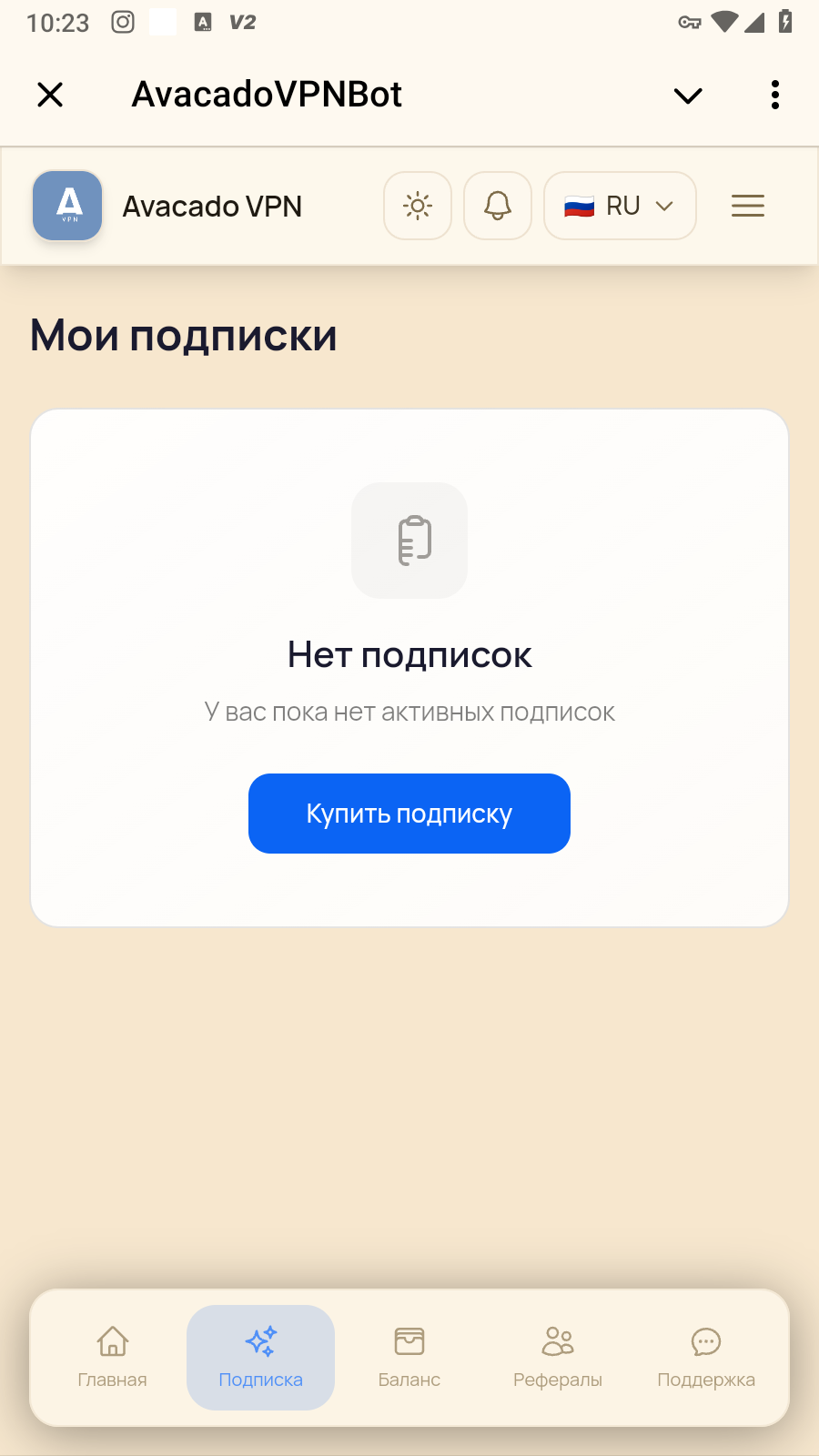Screen dimensions: 819x1456
Task: Collapse the bot window using the header chevron
Action: click(688, 94)
